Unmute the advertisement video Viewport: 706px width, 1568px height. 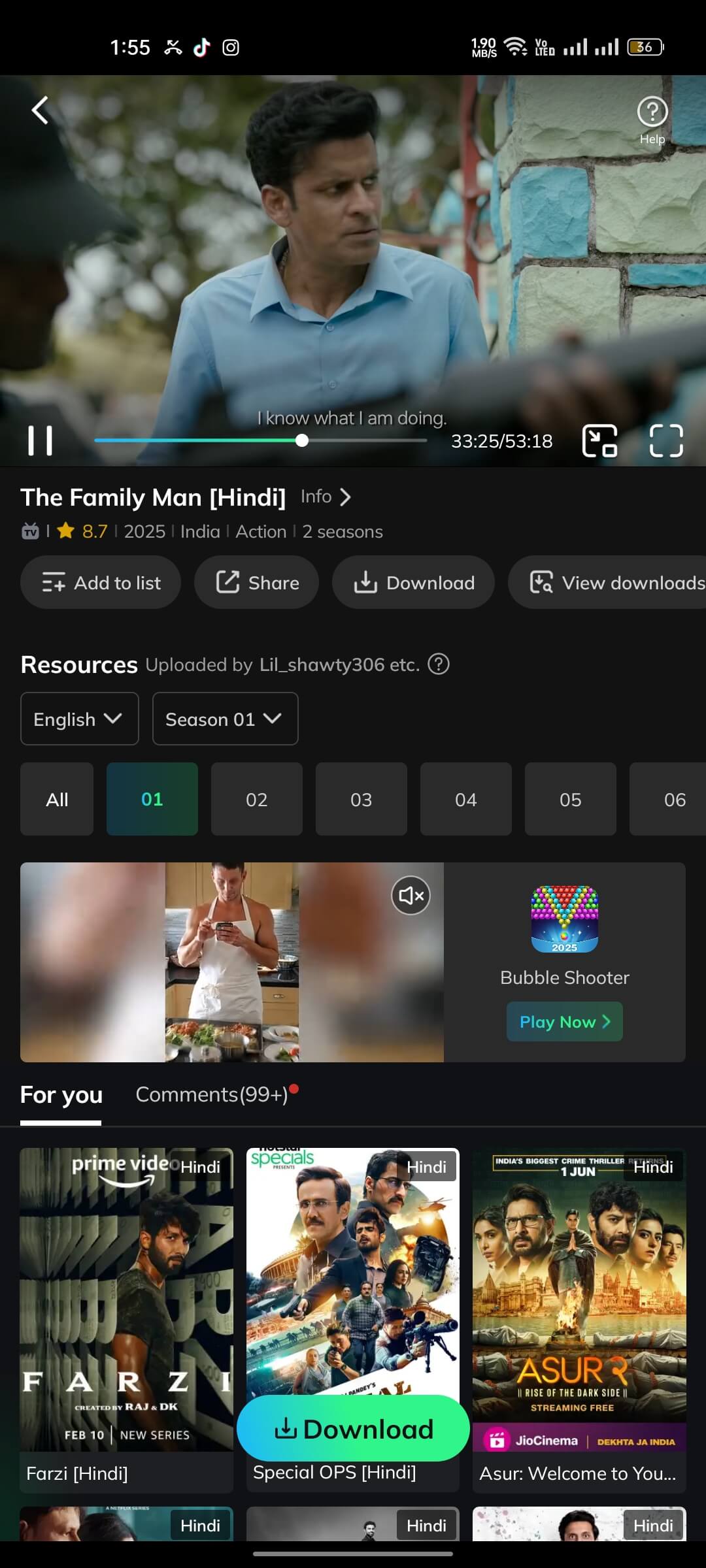tap(411, 895)
